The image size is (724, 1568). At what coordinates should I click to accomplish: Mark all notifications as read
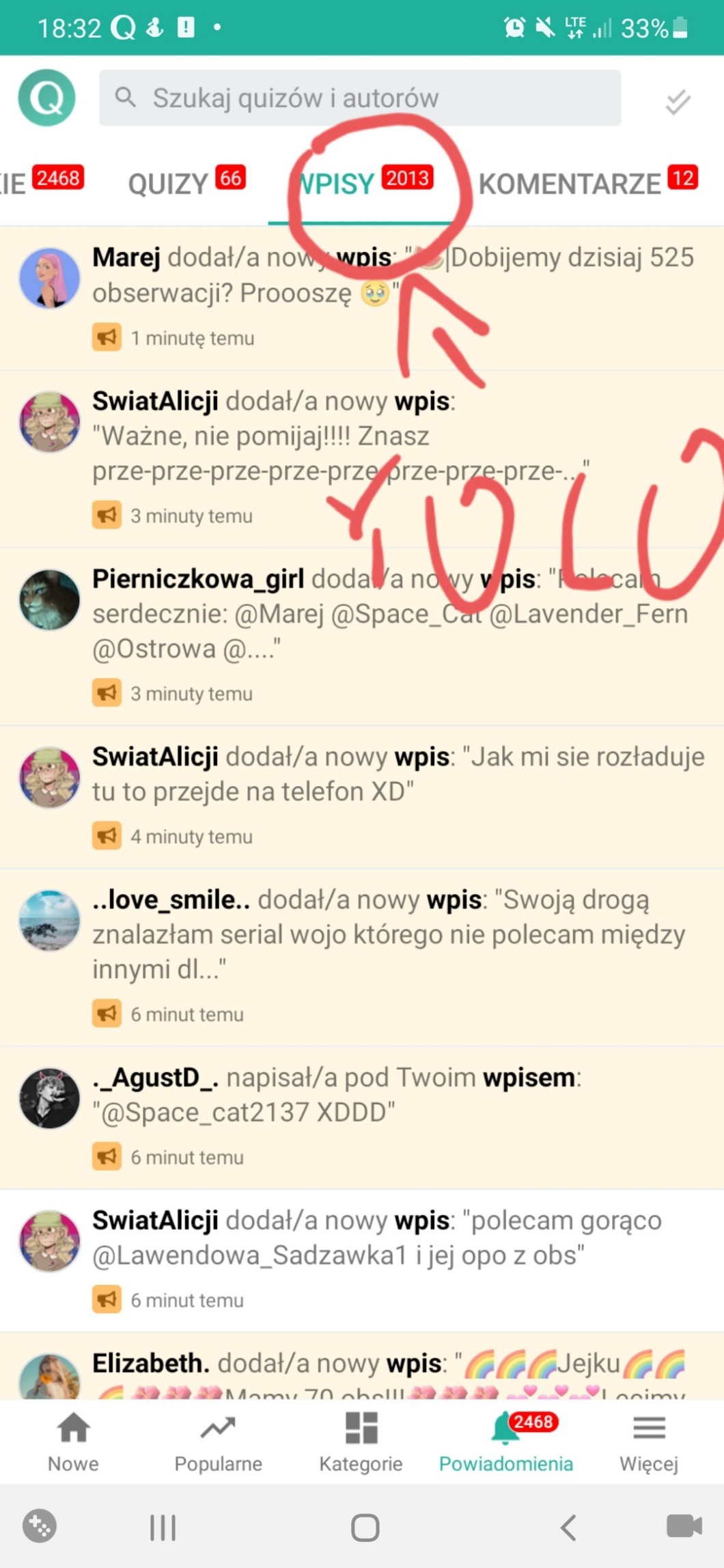(x=678, y=102)
